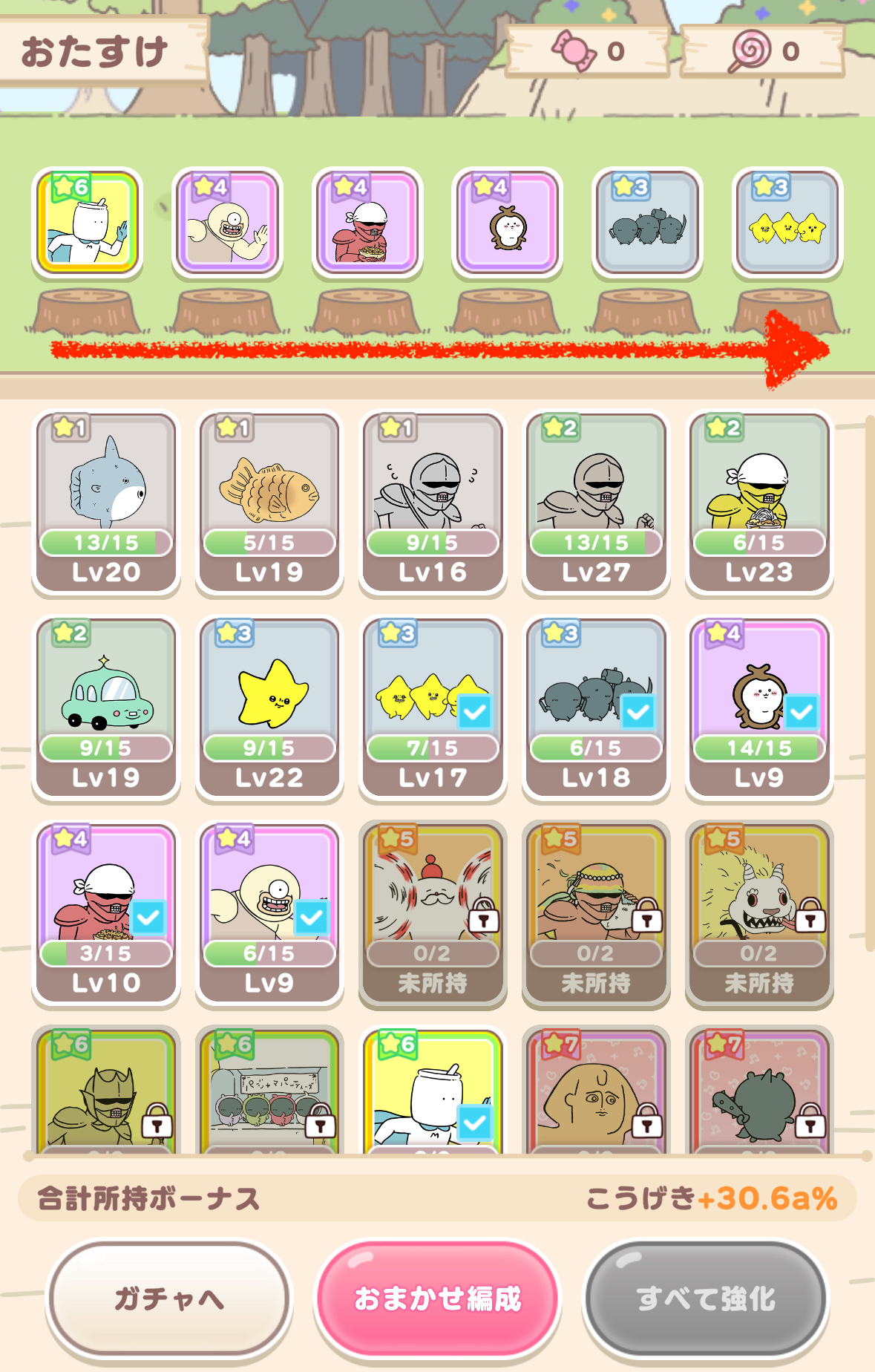Screen dimensions: 875x1372
Task: Pick the single yellow star card Lv22
Action: [269, 708]
